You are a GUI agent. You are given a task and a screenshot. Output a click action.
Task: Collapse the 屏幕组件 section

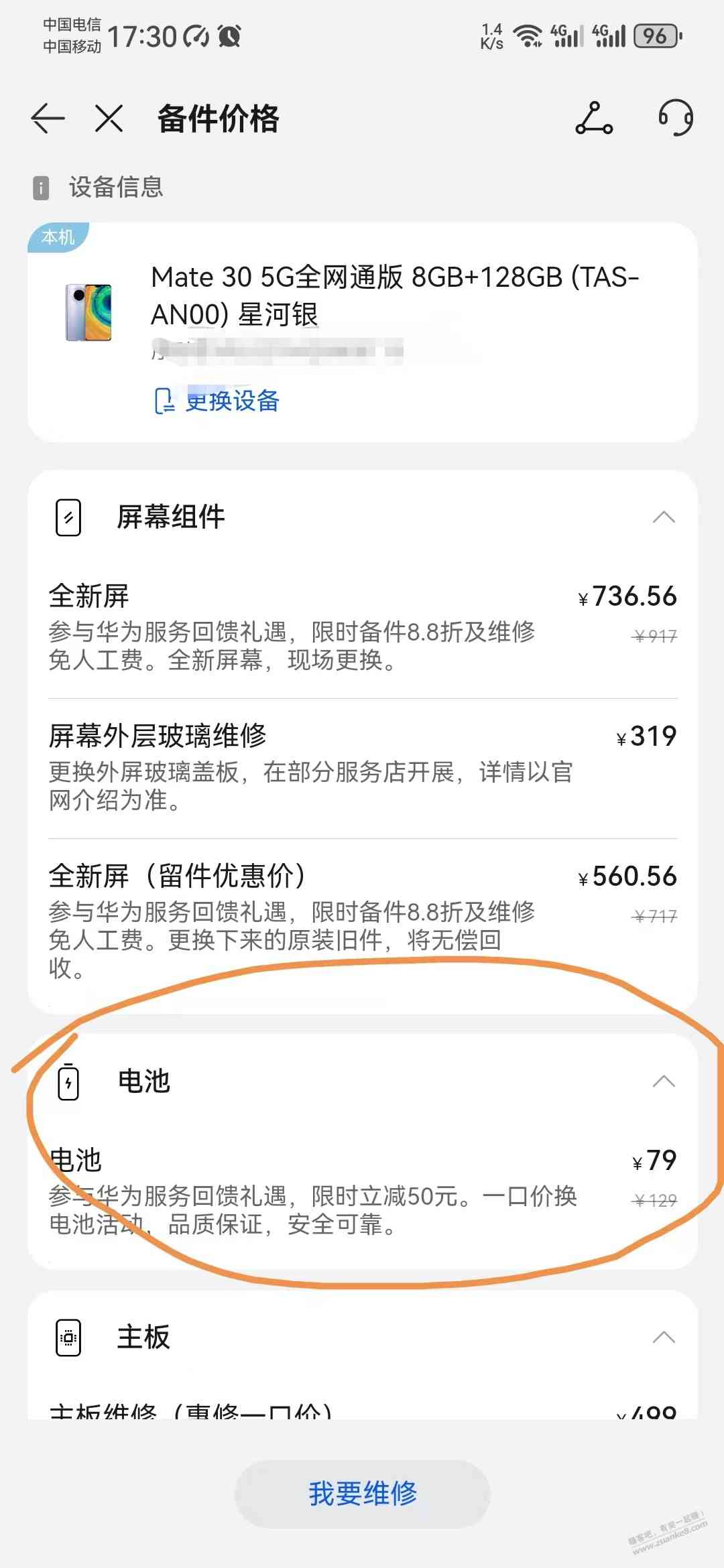pos(663,517)
